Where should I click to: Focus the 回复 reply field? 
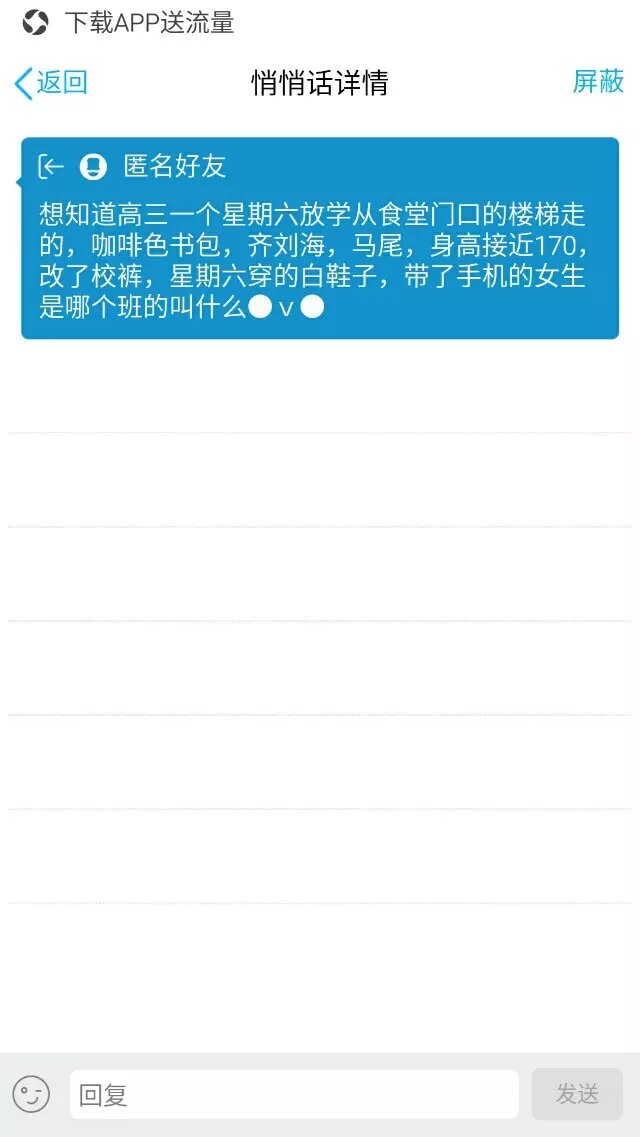coord(293,1094)
